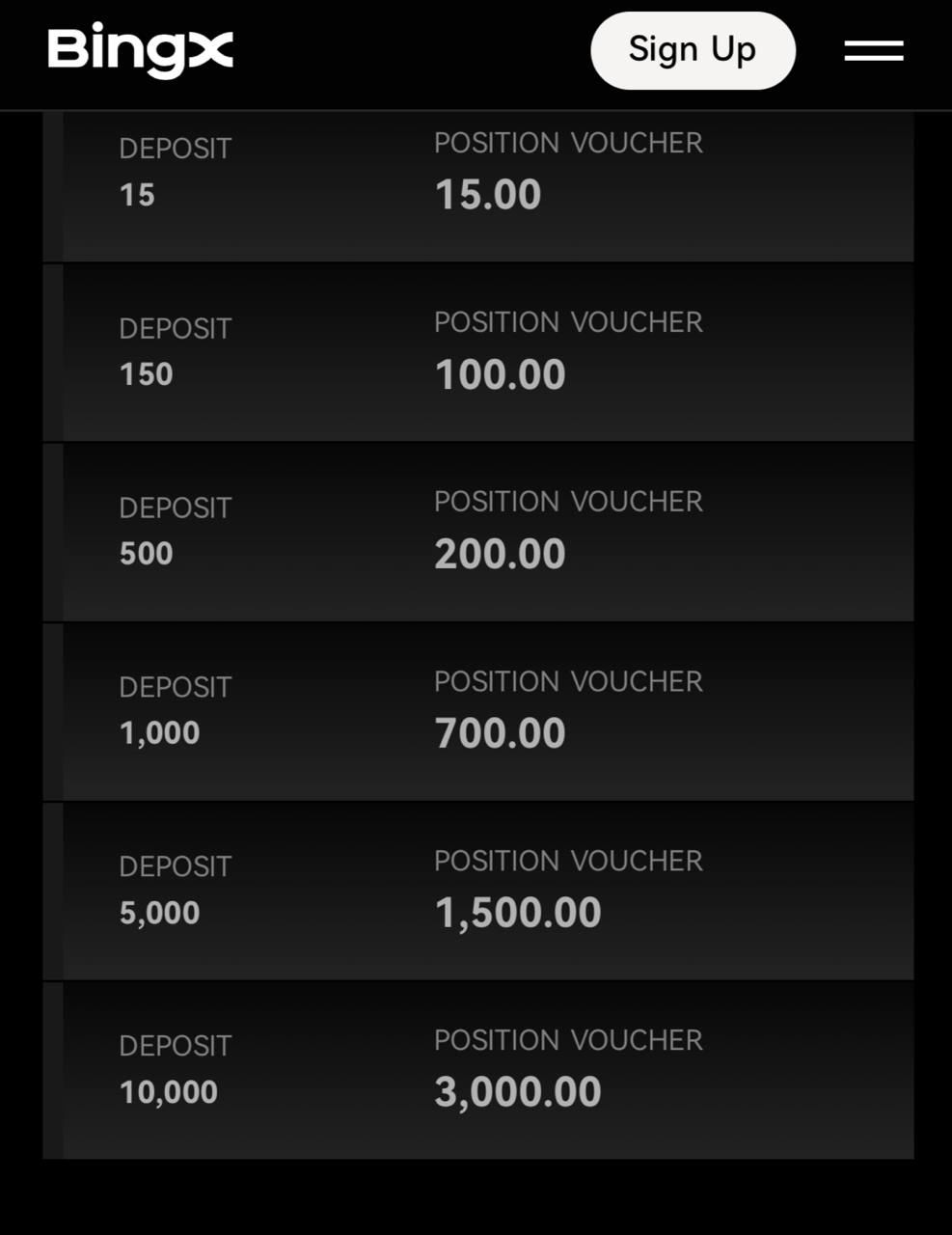Go to BingX home via logo

click(141, 50)
